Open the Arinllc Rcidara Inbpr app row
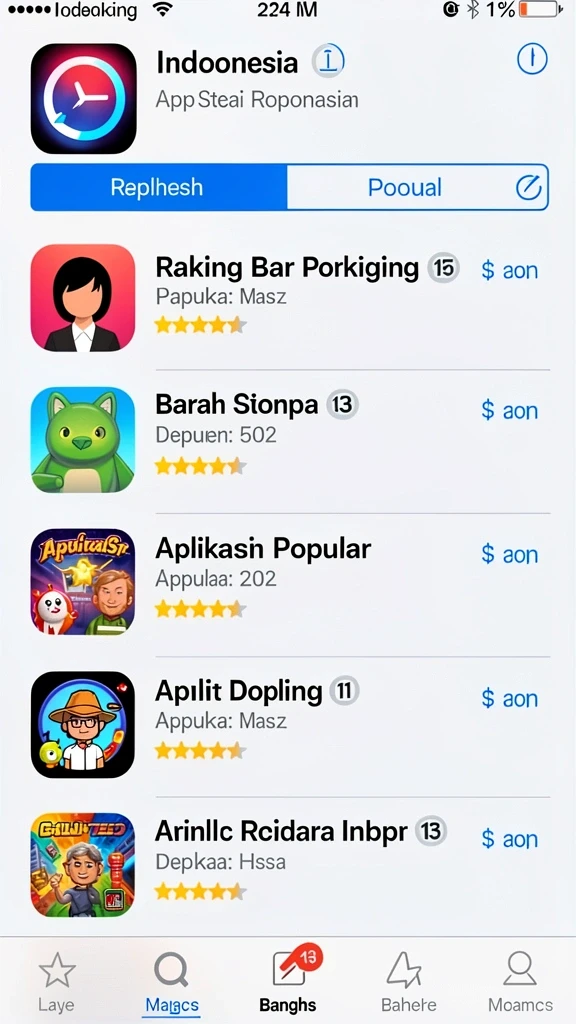576x1024 pixels. click(290, 865)
